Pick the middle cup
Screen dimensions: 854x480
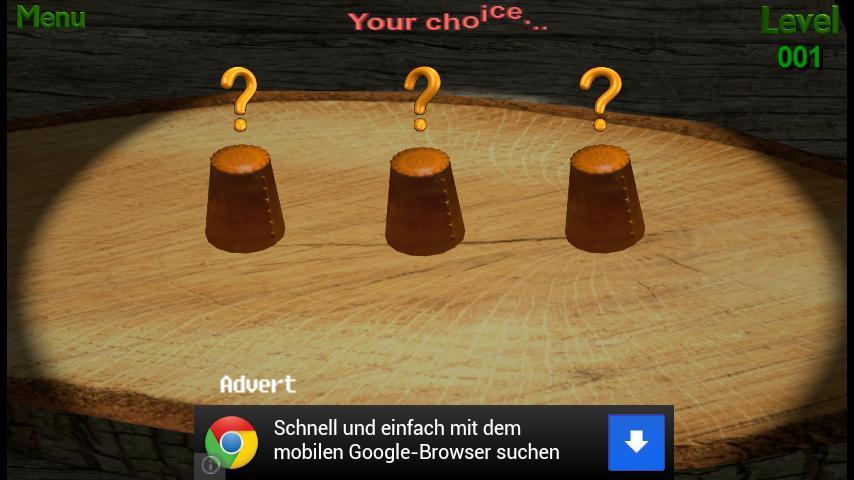coord(424,200)
